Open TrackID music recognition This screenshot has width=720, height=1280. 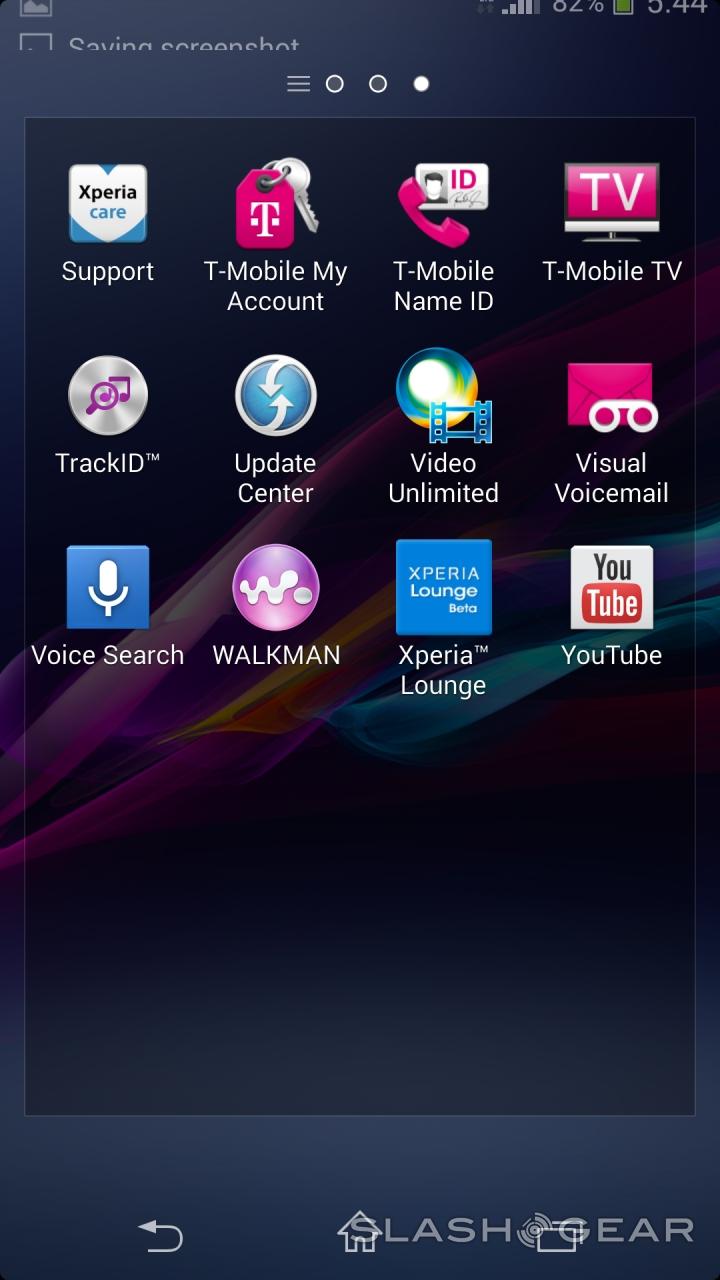108,397
